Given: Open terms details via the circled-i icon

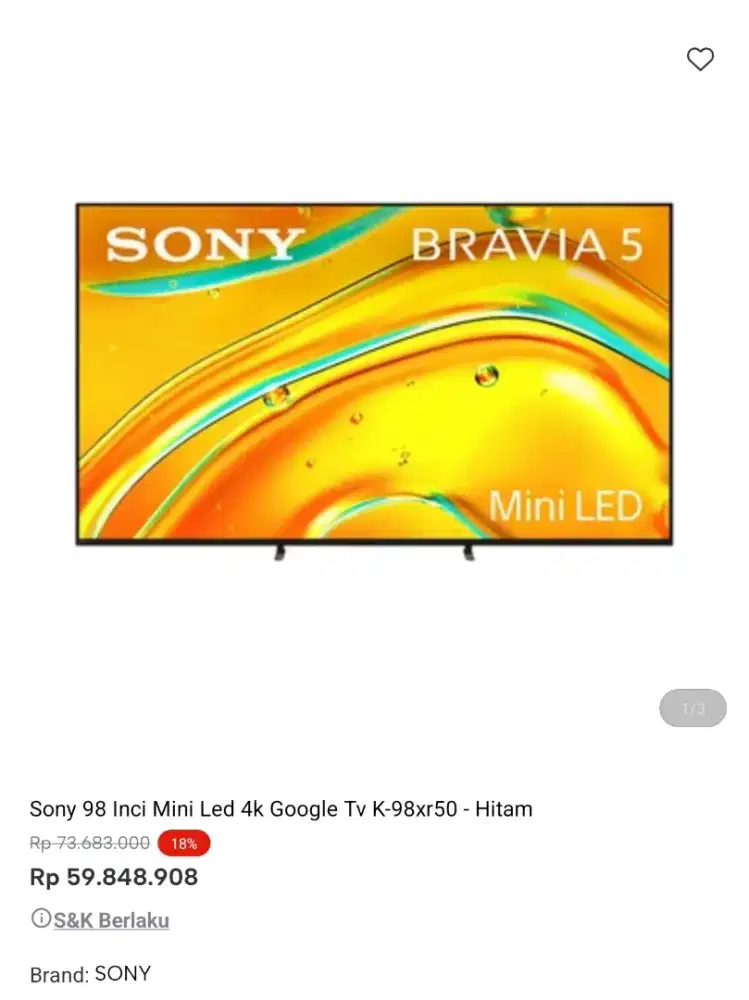Looking at the screenshot, I should coord(40,920).
